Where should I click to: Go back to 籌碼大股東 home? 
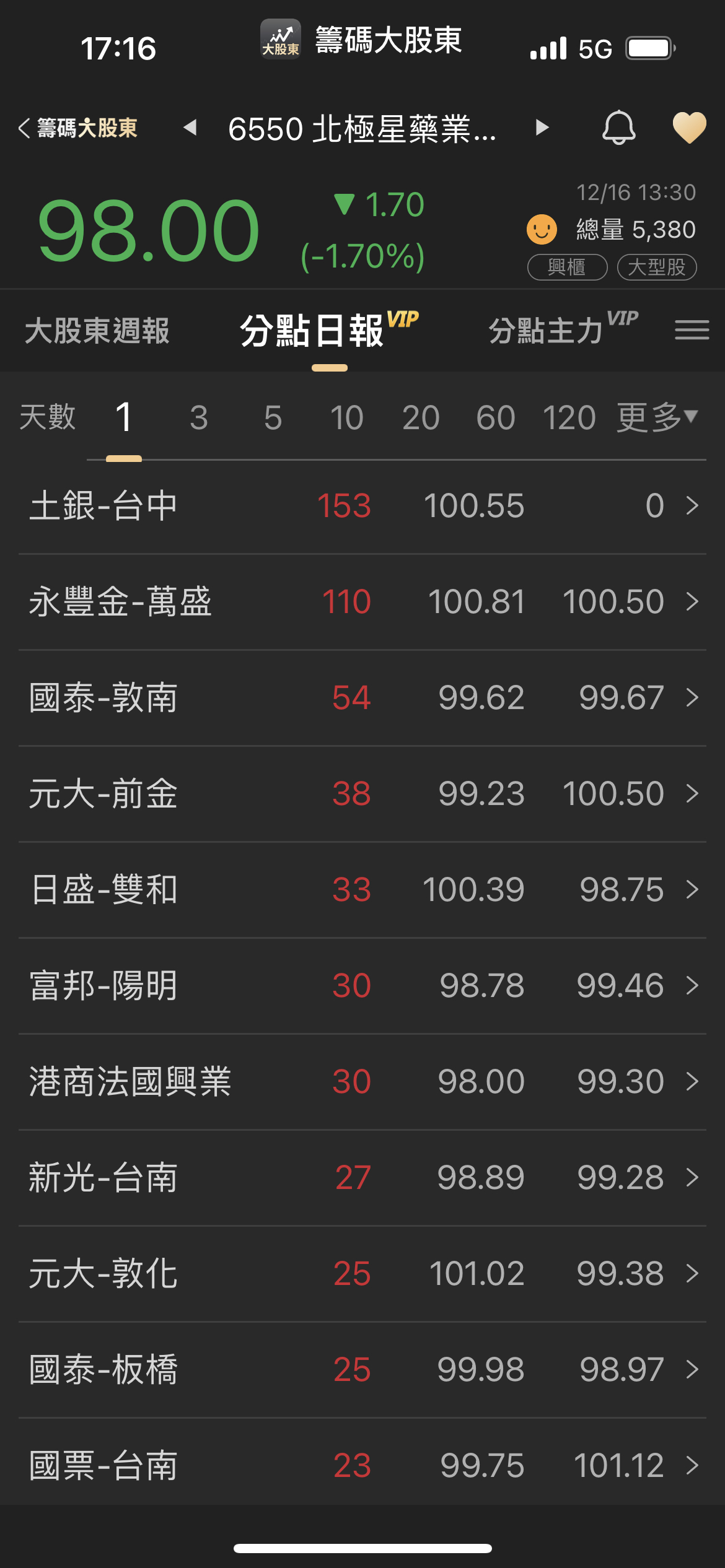[x=78, y=128]
